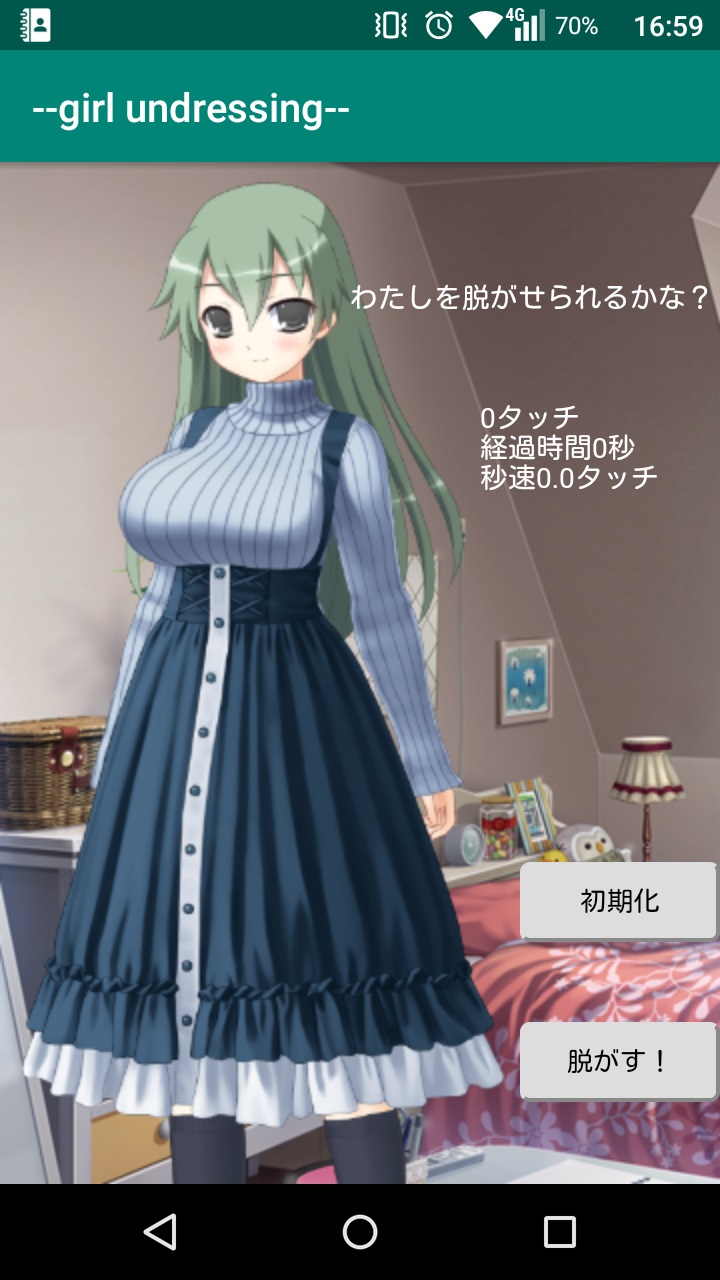The height and width of the screenshot is (1280, 720).
Task: Tap the 初期化 reset button
Action: (619, 901)
